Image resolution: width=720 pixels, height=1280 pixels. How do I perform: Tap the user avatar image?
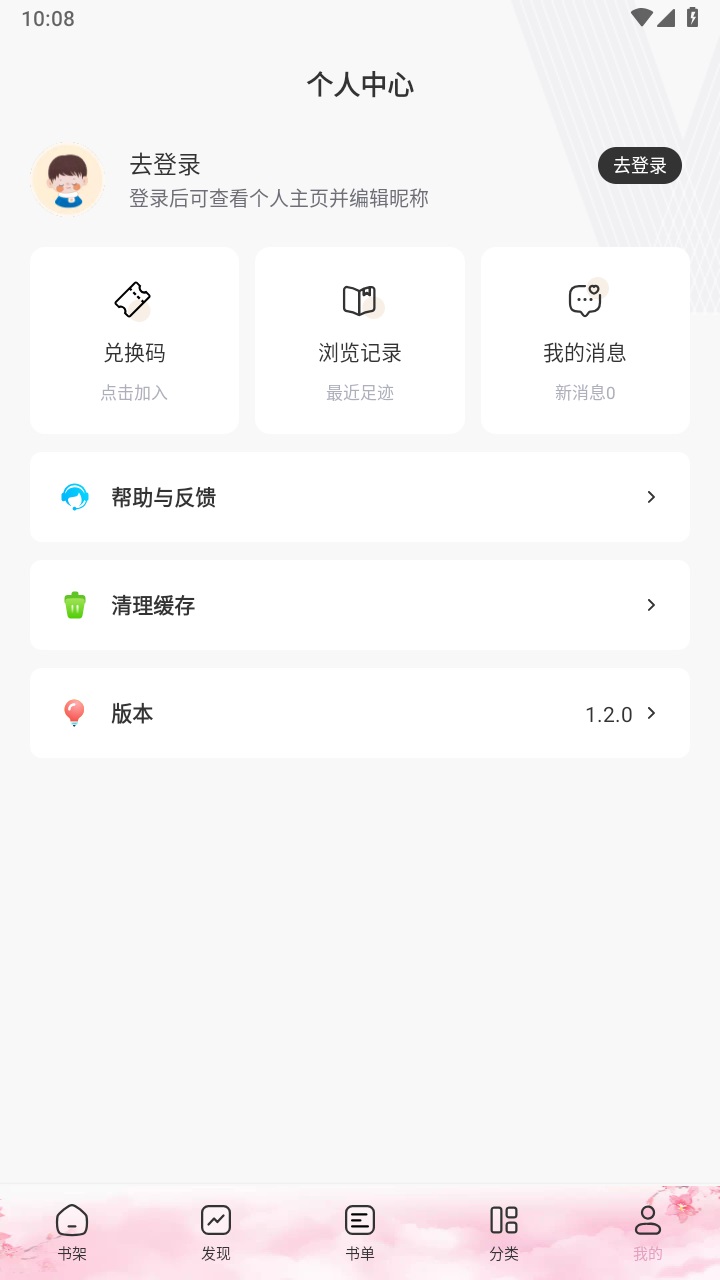pos(67,179)
